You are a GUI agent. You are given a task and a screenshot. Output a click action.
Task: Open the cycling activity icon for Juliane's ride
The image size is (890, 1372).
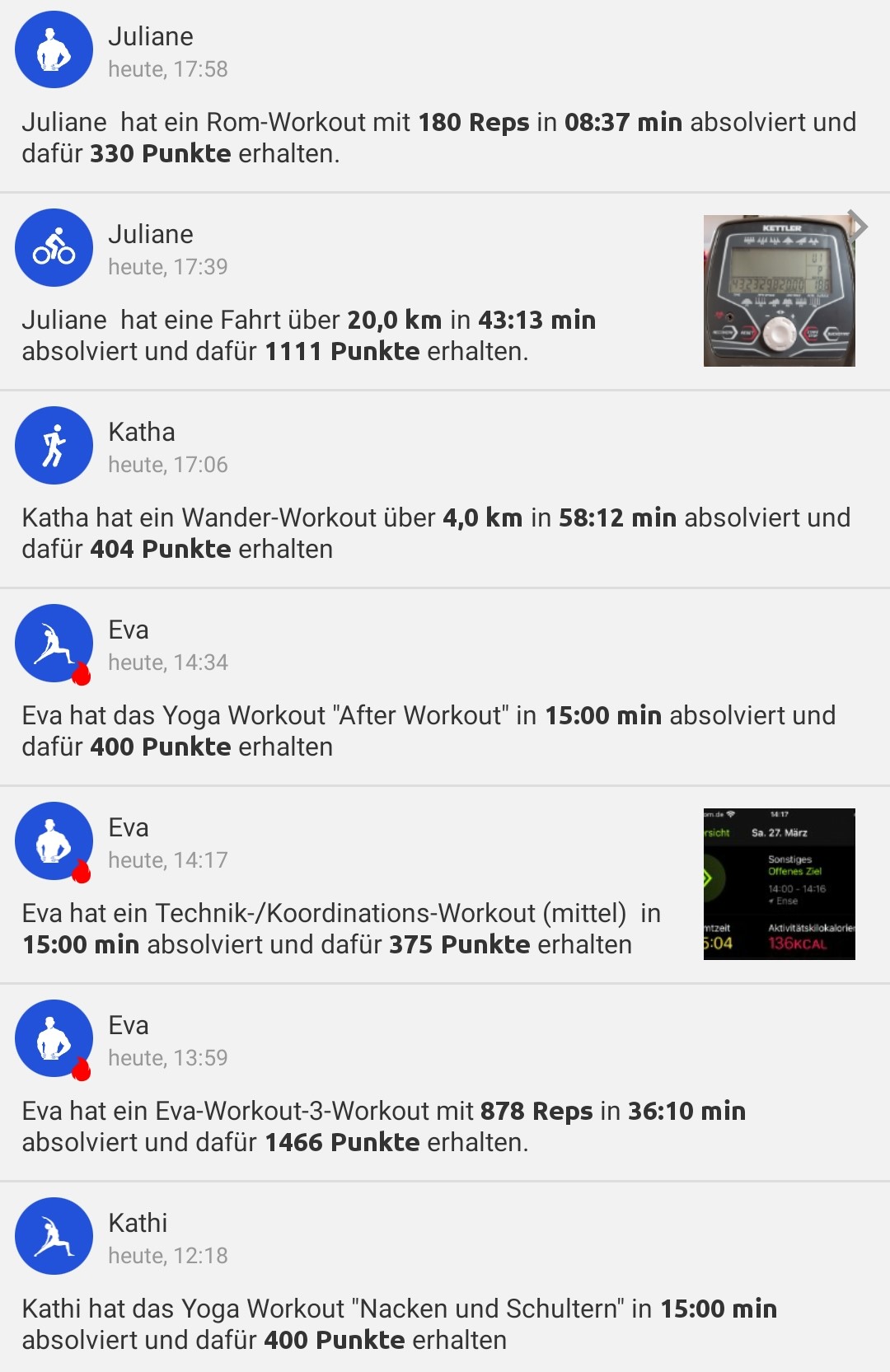pos(54,247)
